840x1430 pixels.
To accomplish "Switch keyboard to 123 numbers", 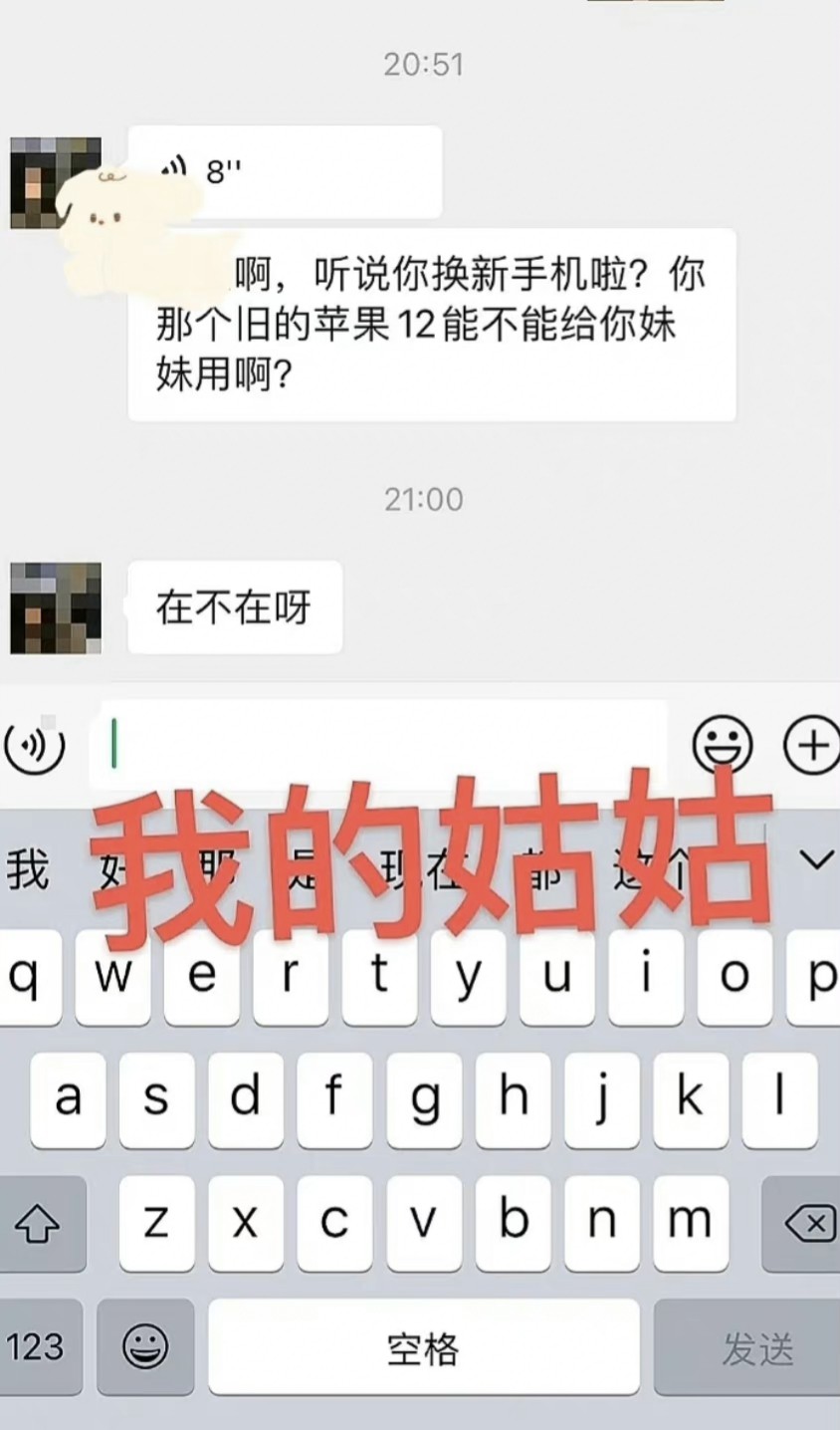I will (x=36, y=1347).
